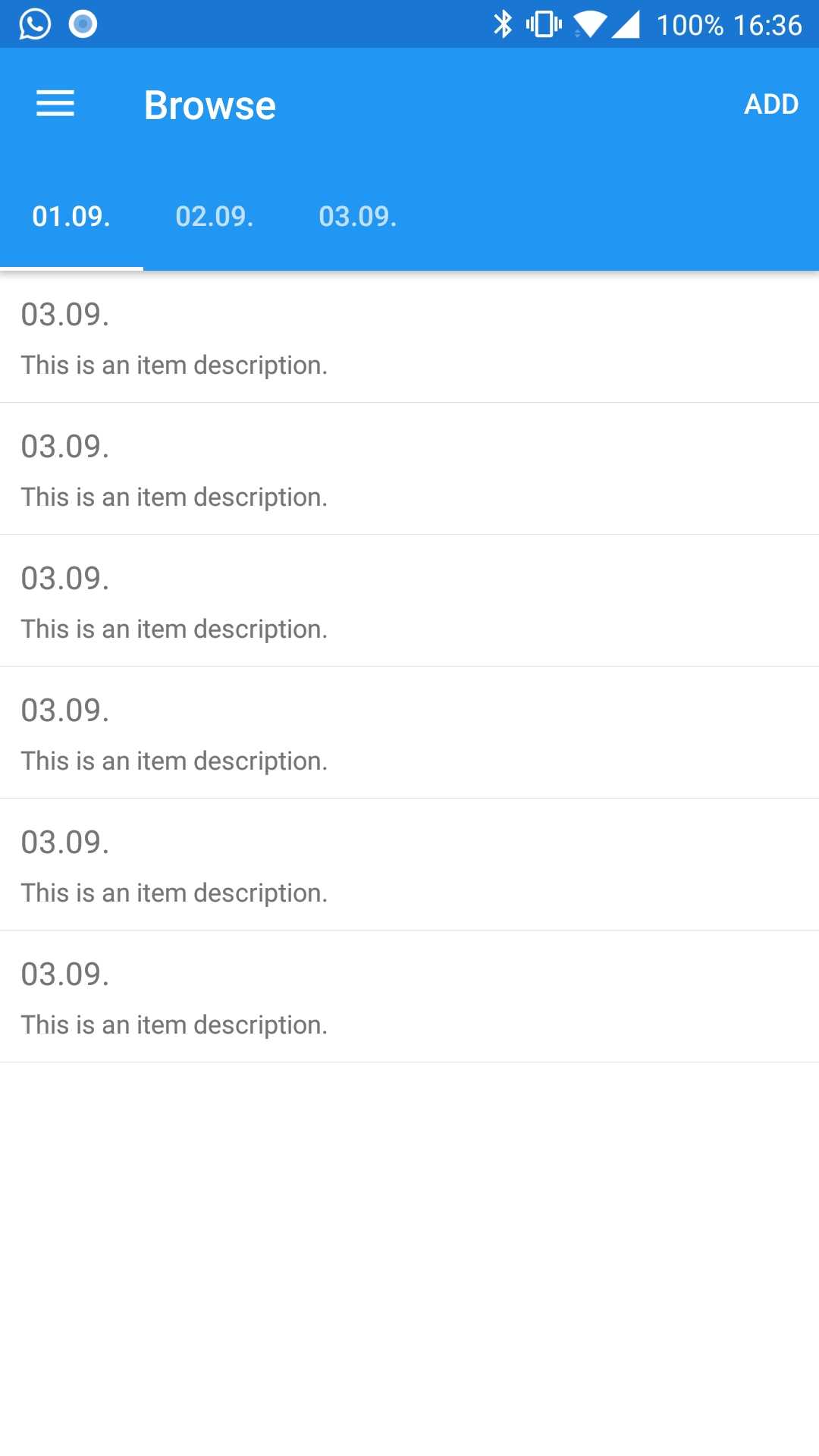Screen dimensions: 819x1456
Task: Tap the ADD button
Action: pos(770,104)
